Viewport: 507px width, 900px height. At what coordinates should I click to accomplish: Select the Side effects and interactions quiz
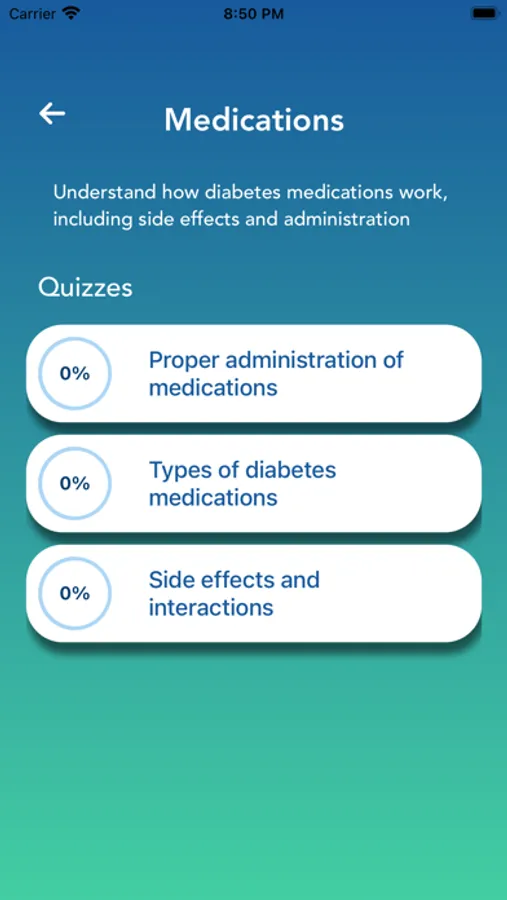click(253, 593)
